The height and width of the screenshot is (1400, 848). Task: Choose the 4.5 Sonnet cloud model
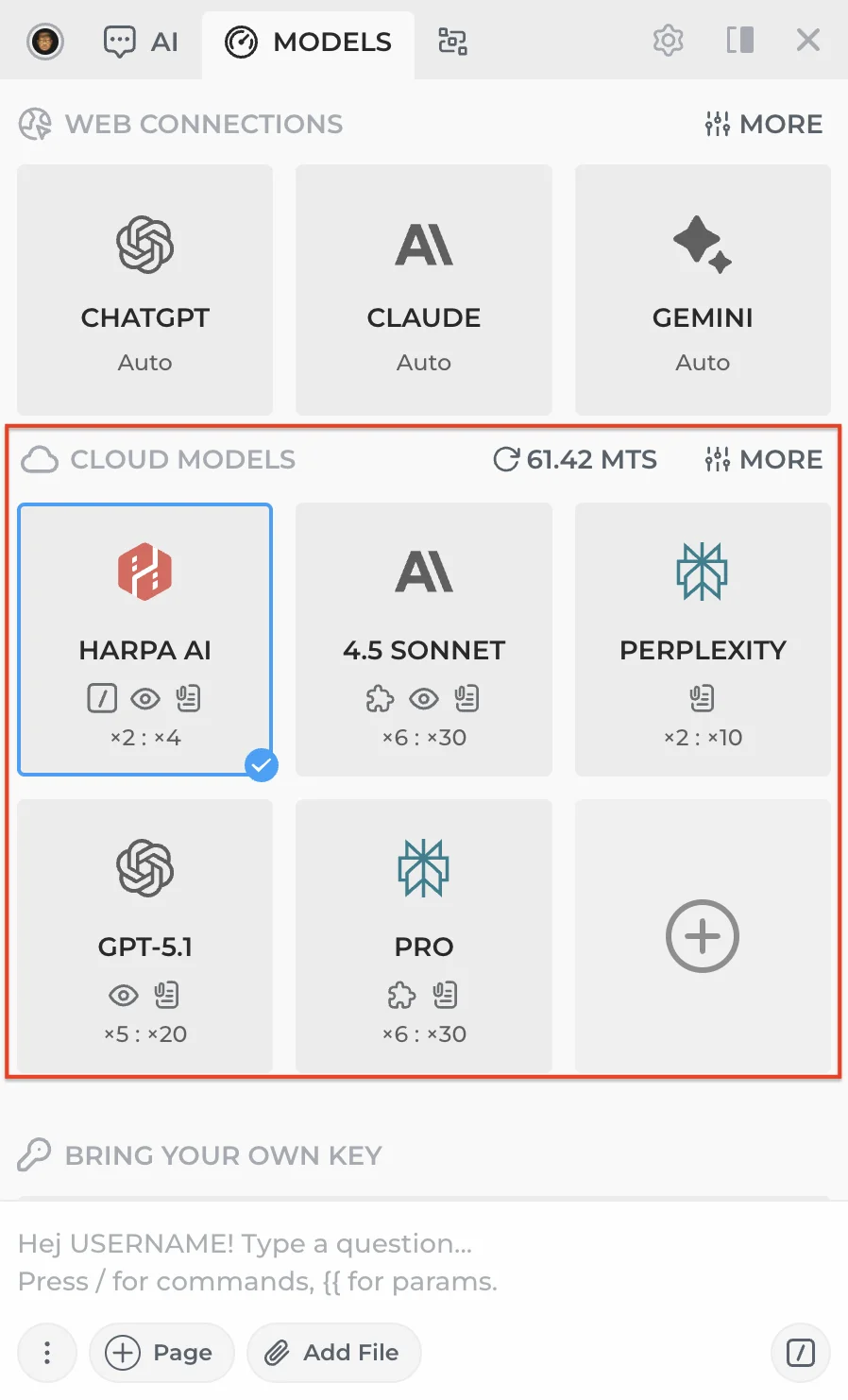point(423,640)
